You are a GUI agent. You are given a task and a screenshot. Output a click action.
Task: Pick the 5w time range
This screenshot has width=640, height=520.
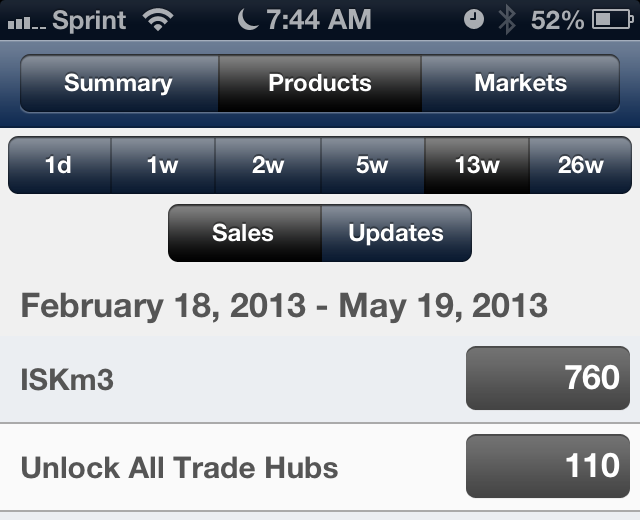(x=372, y=166)
